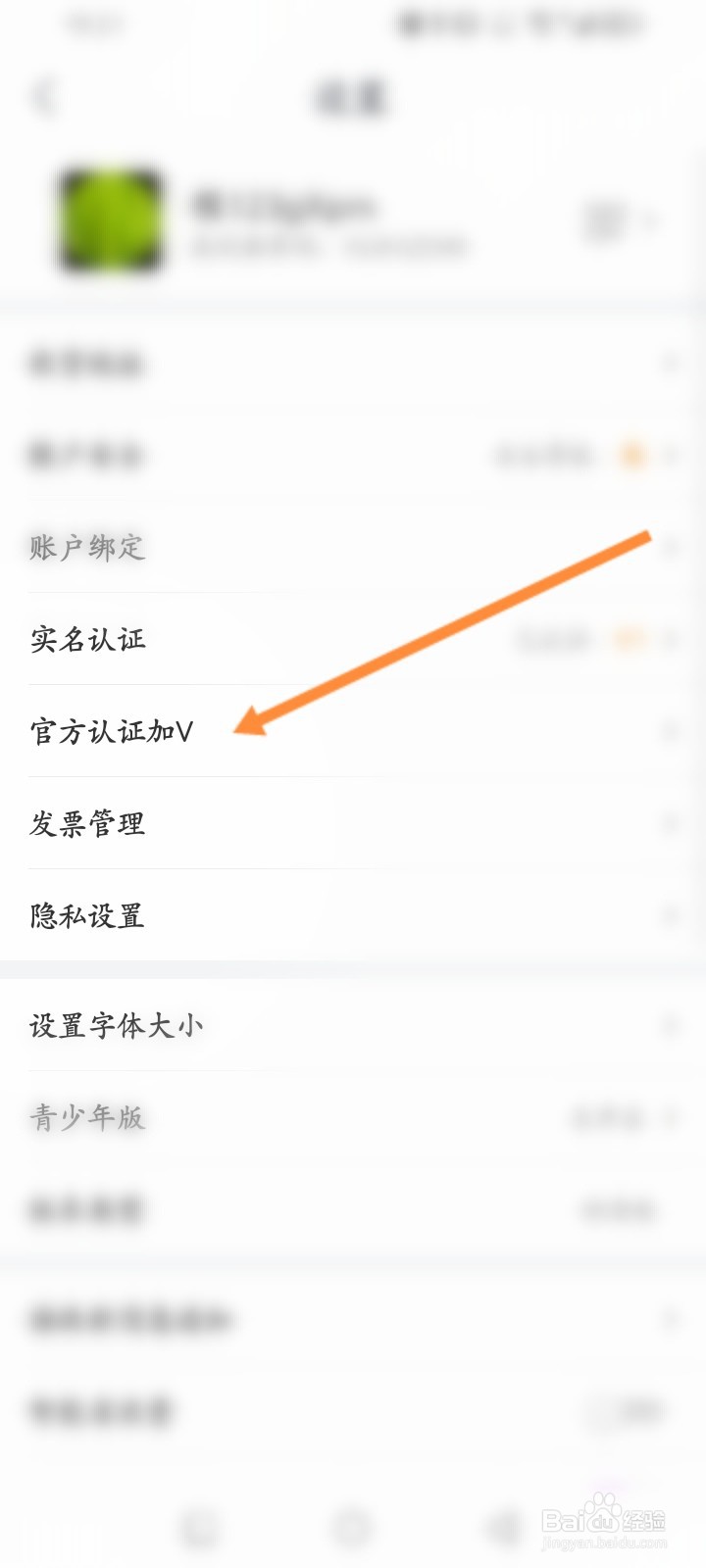Image resolution: width=706 pixels, height=1568 pixels.
Task: Tap the 账户绑定 row
Action: (88, 549)
